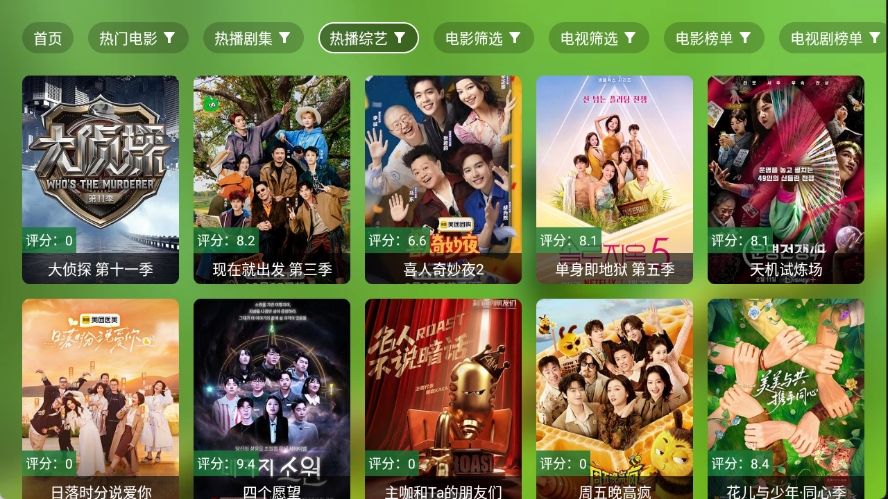888x499 pixels.
Task: View the 天机试炼场 show
Action: pyautogui.click(x=785, y=180)
